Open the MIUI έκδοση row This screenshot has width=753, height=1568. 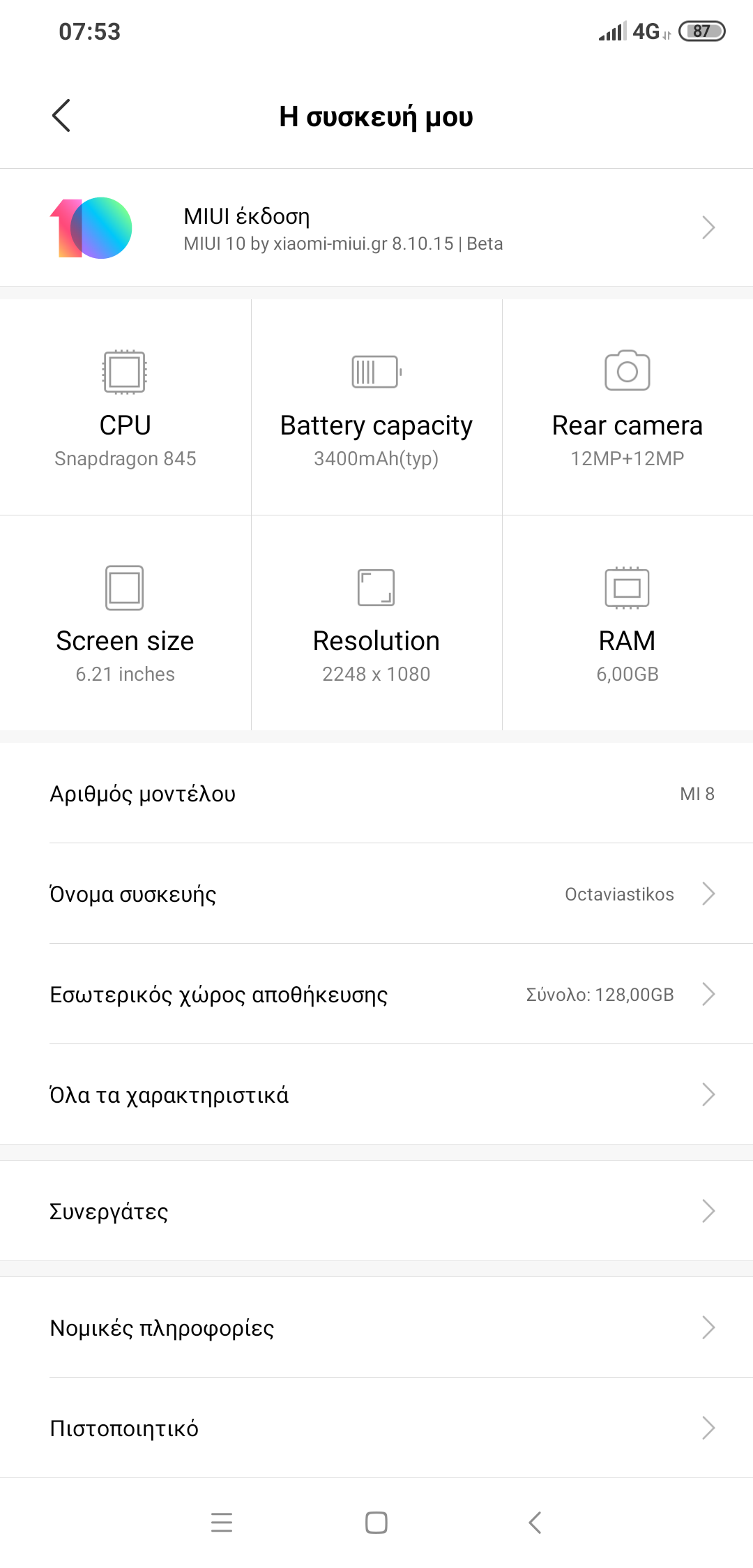pyautogui.click(x=376, y=228)
